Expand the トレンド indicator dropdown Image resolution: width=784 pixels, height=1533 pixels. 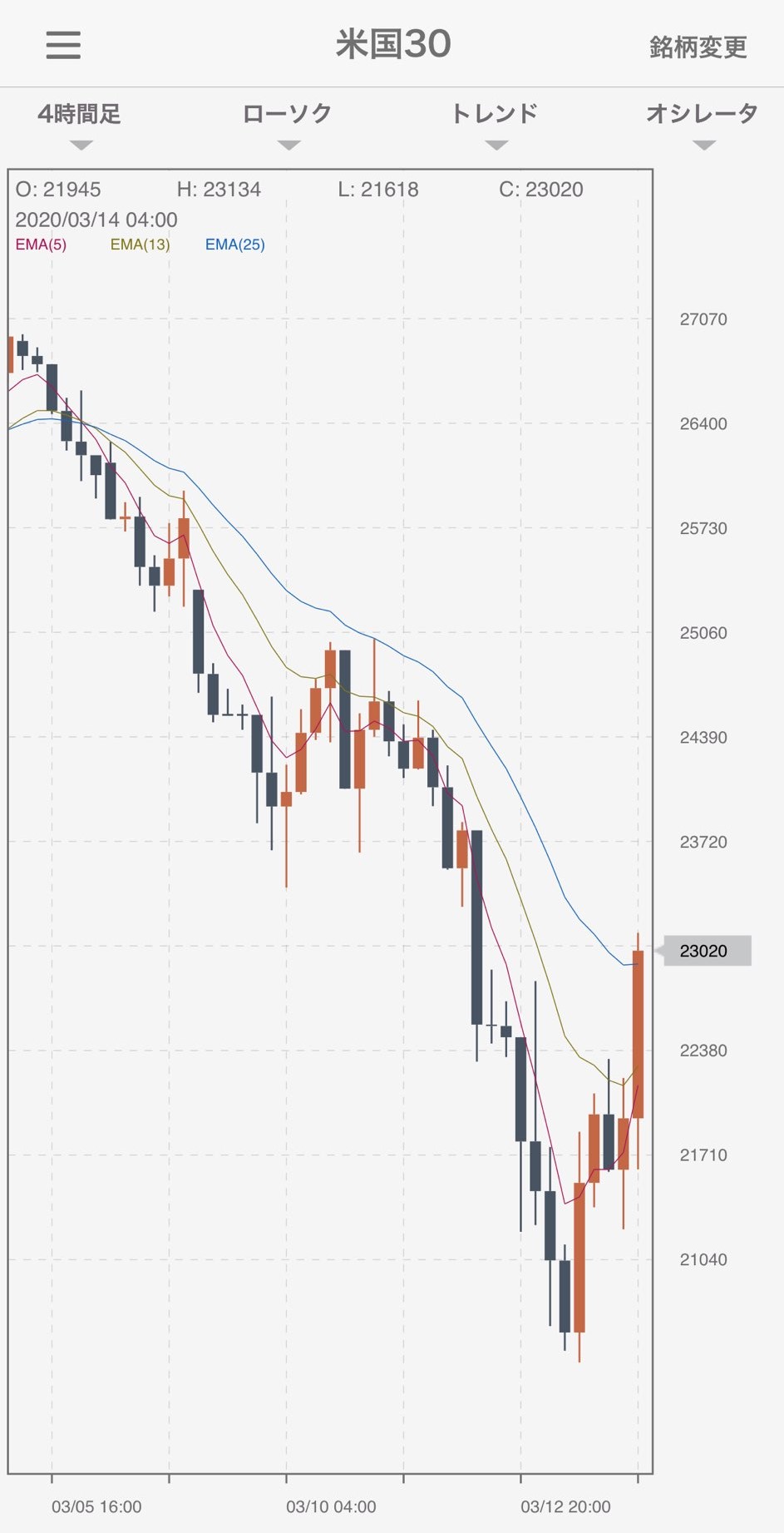click(x=496, y=125)
